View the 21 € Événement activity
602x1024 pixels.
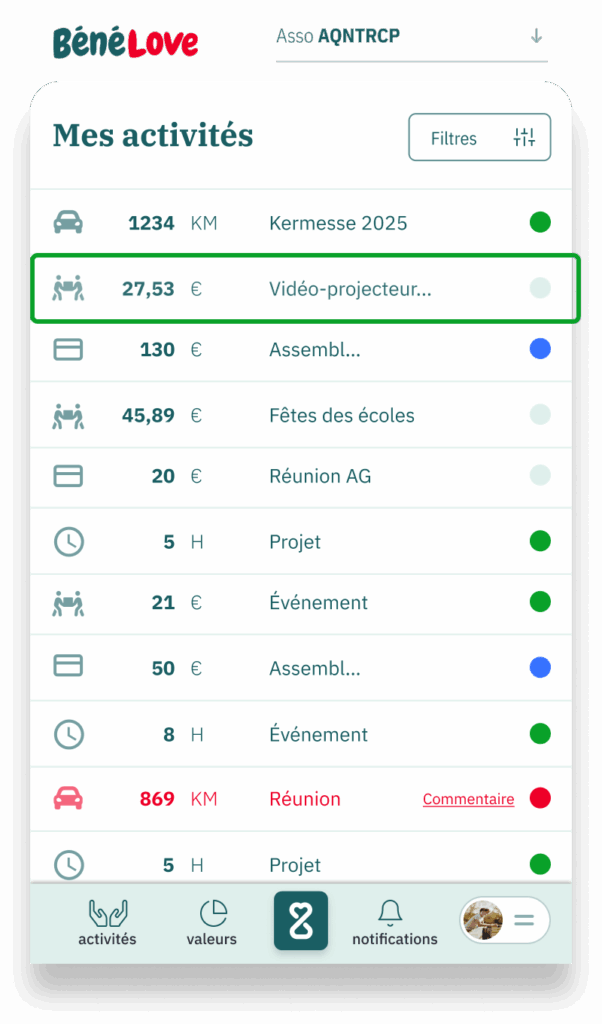300,602
